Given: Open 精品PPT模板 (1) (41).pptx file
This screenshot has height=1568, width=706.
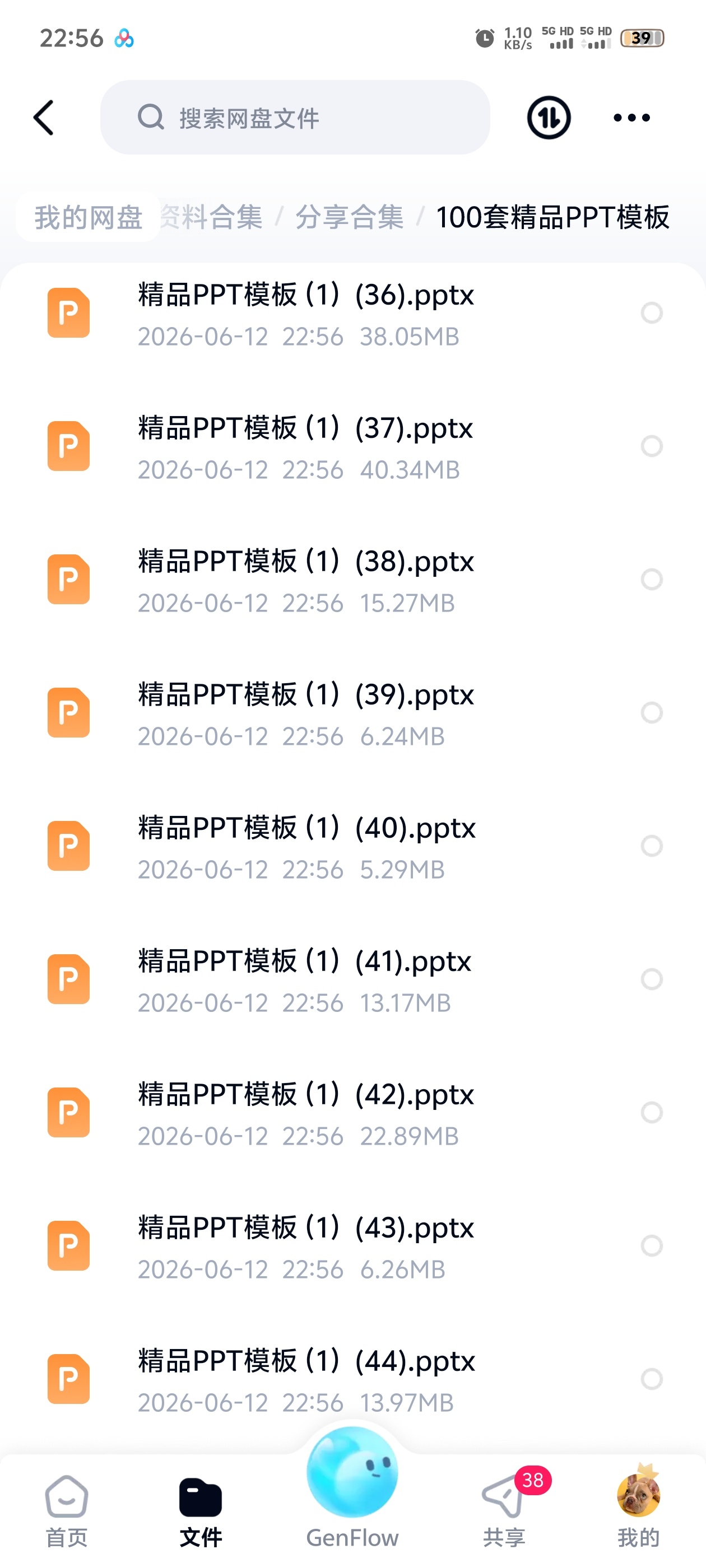Looking at the screenshot, I should [352, 979].
